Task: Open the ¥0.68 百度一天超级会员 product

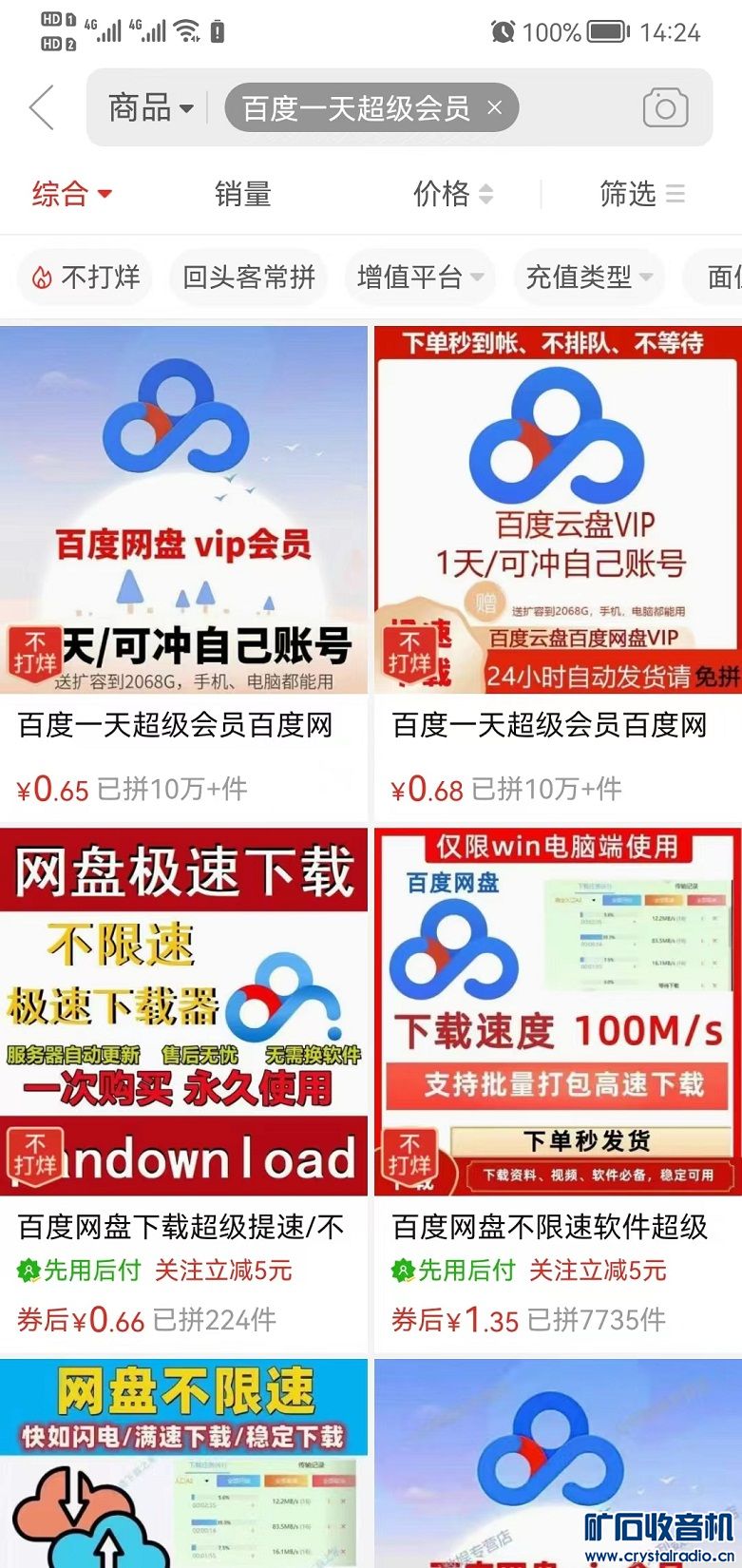Action: pos(558,570)
